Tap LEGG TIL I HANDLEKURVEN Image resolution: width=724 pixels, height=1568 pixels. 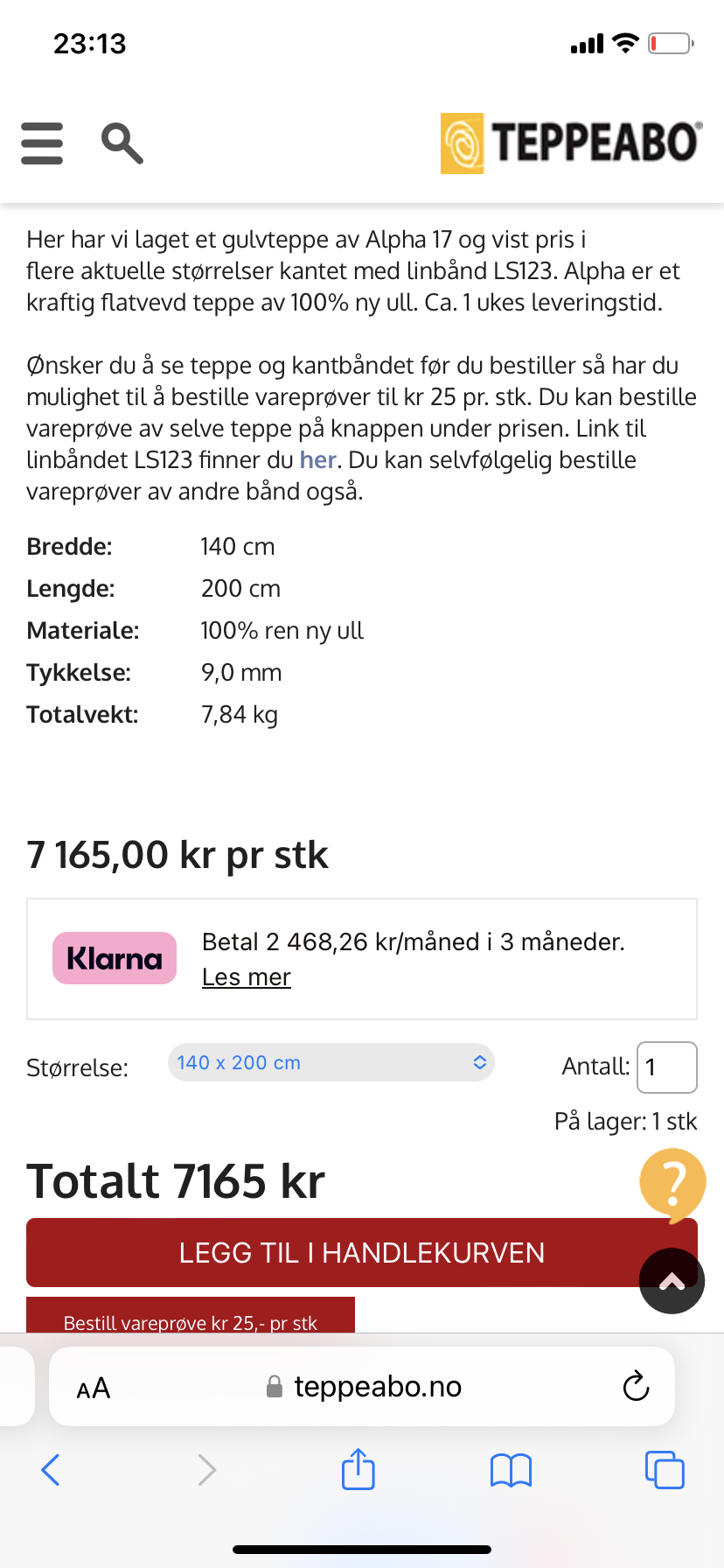click(x=362, y=1252)
